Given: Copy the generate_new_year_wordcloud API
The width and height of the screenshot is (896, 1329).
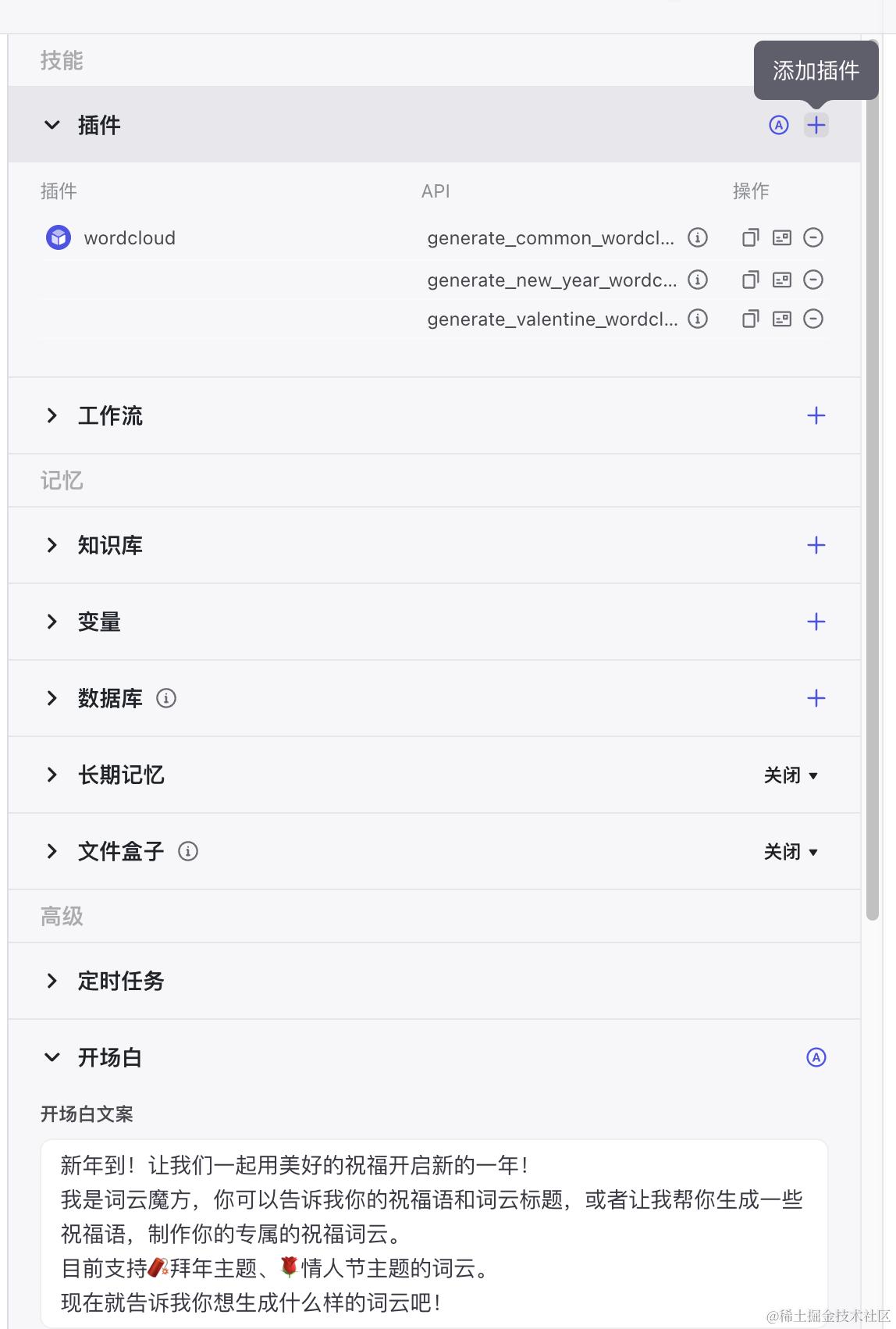Looking at the screenshot, I should point(750,280).
